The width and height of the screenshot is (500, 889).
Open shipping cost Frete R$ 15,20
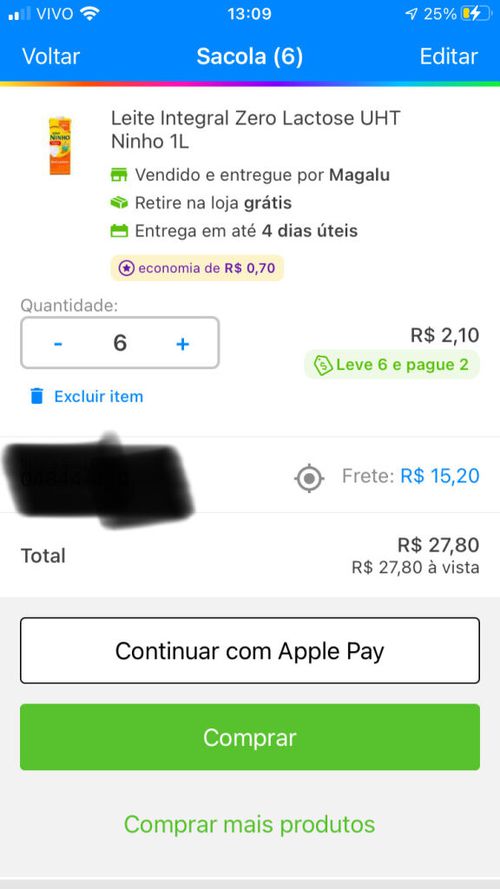tap(410, 476)
